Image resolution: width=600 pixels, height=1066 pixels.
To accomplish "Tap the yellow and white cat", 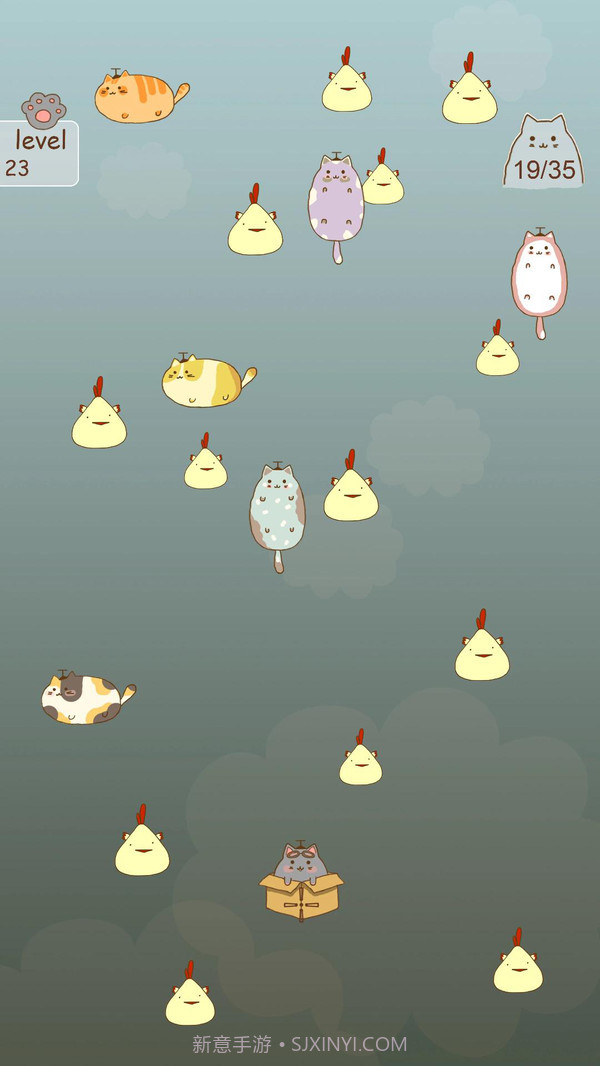I will [204, 382].
